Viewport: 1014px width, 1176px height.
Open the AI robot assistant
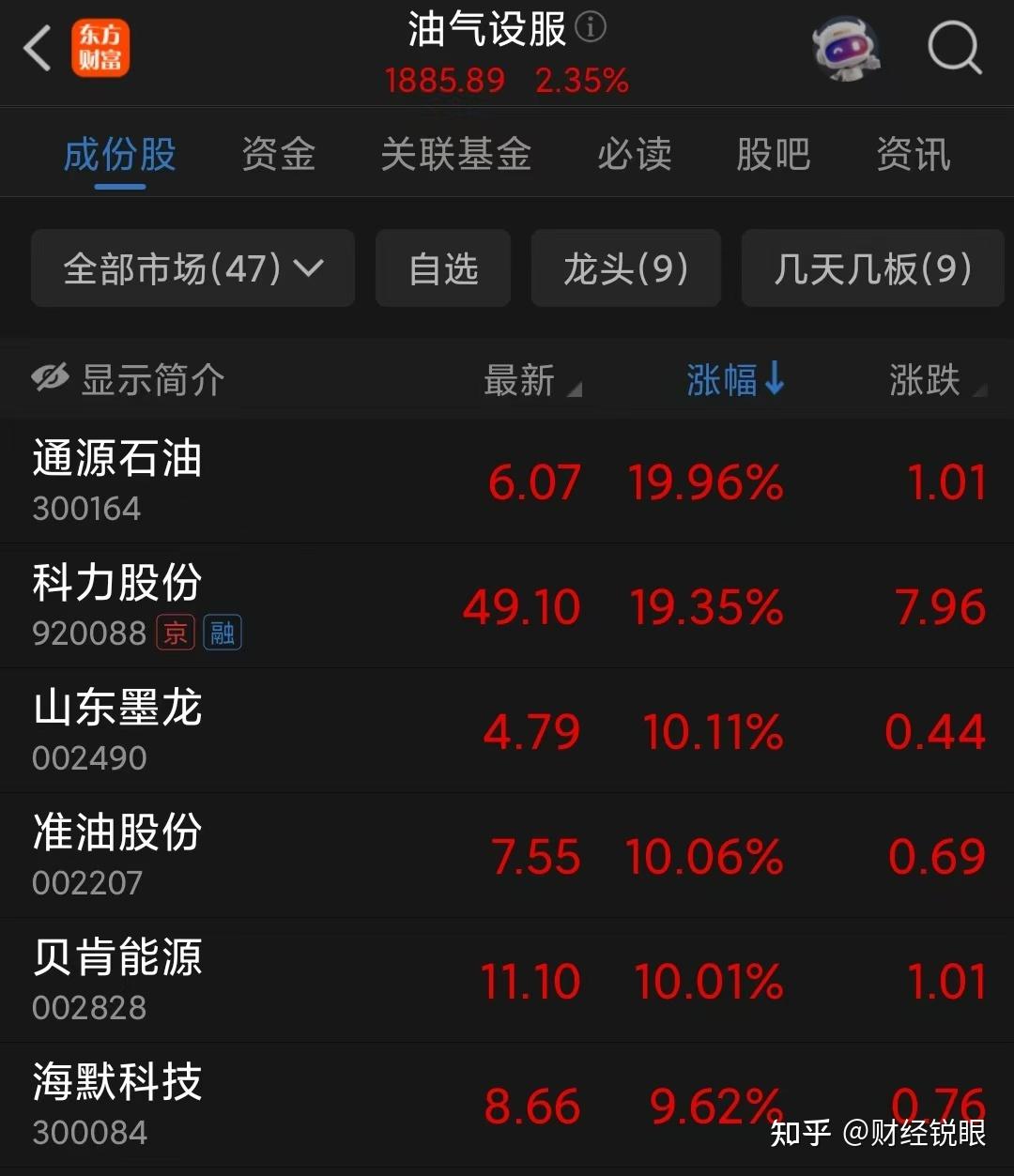pos(845,48)
